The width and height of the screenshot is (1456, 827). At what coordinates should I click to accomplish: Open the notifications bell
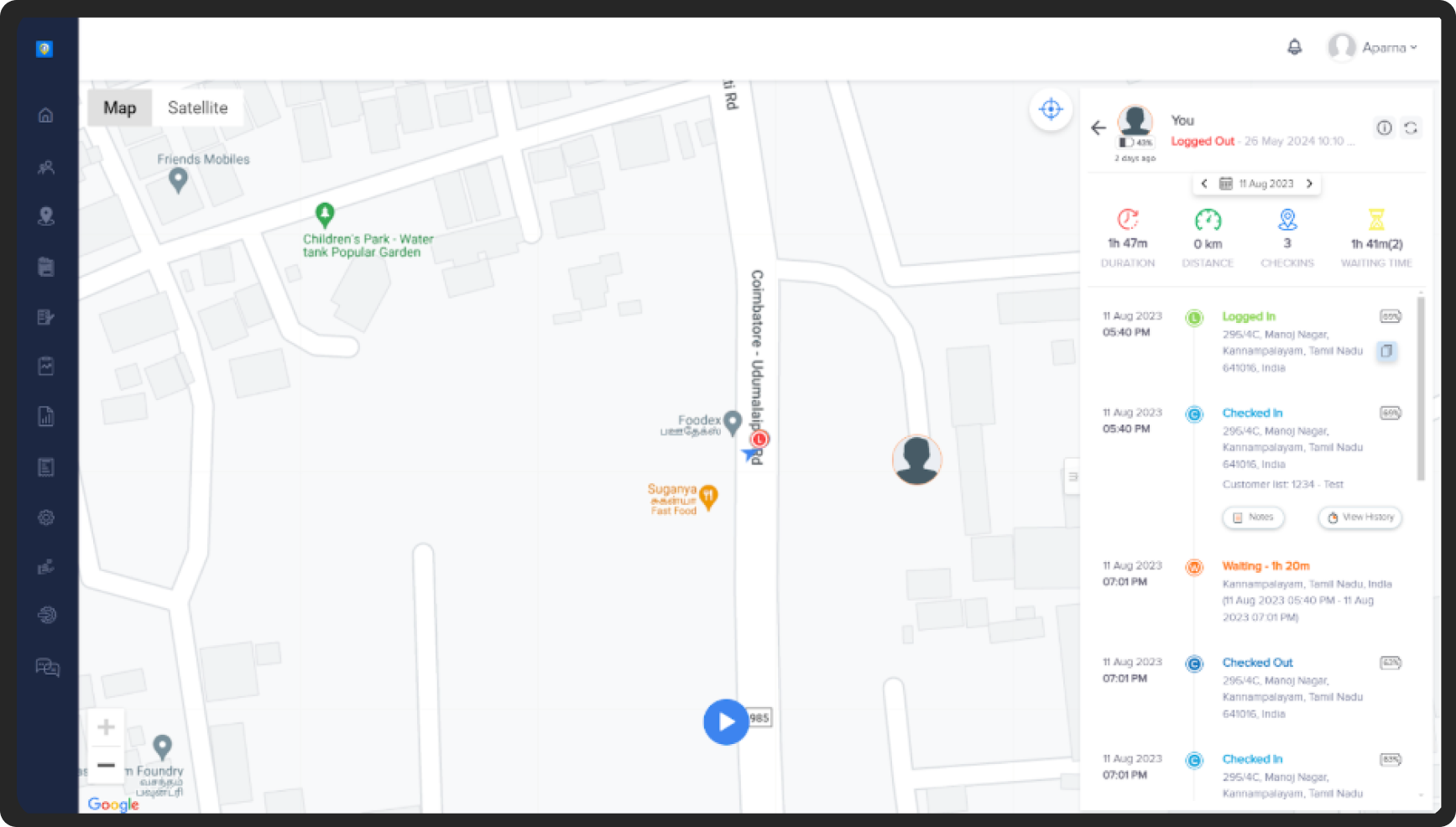1294,47
